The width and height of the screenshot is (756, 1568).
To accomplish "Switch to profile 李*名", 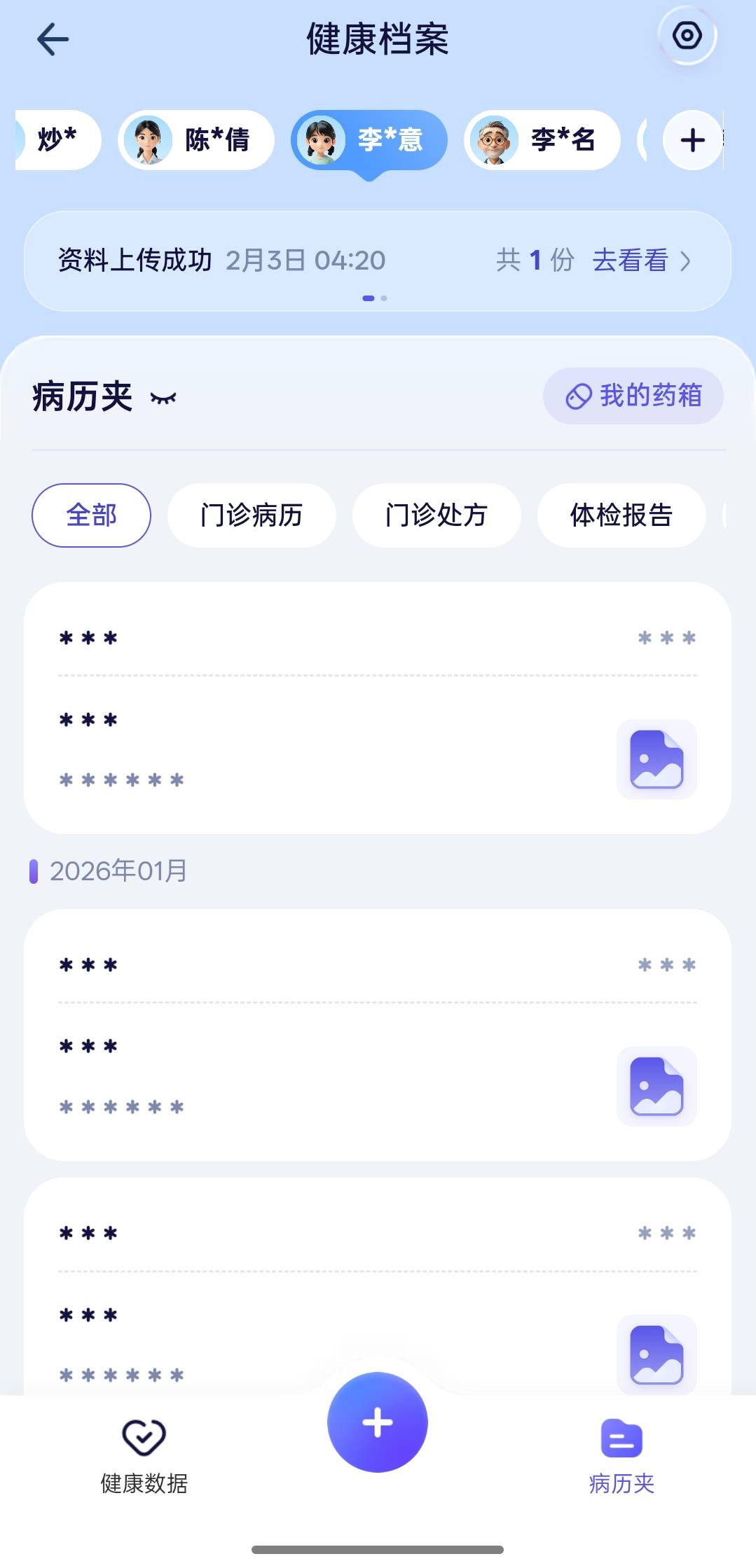I will tap(542, 140).
